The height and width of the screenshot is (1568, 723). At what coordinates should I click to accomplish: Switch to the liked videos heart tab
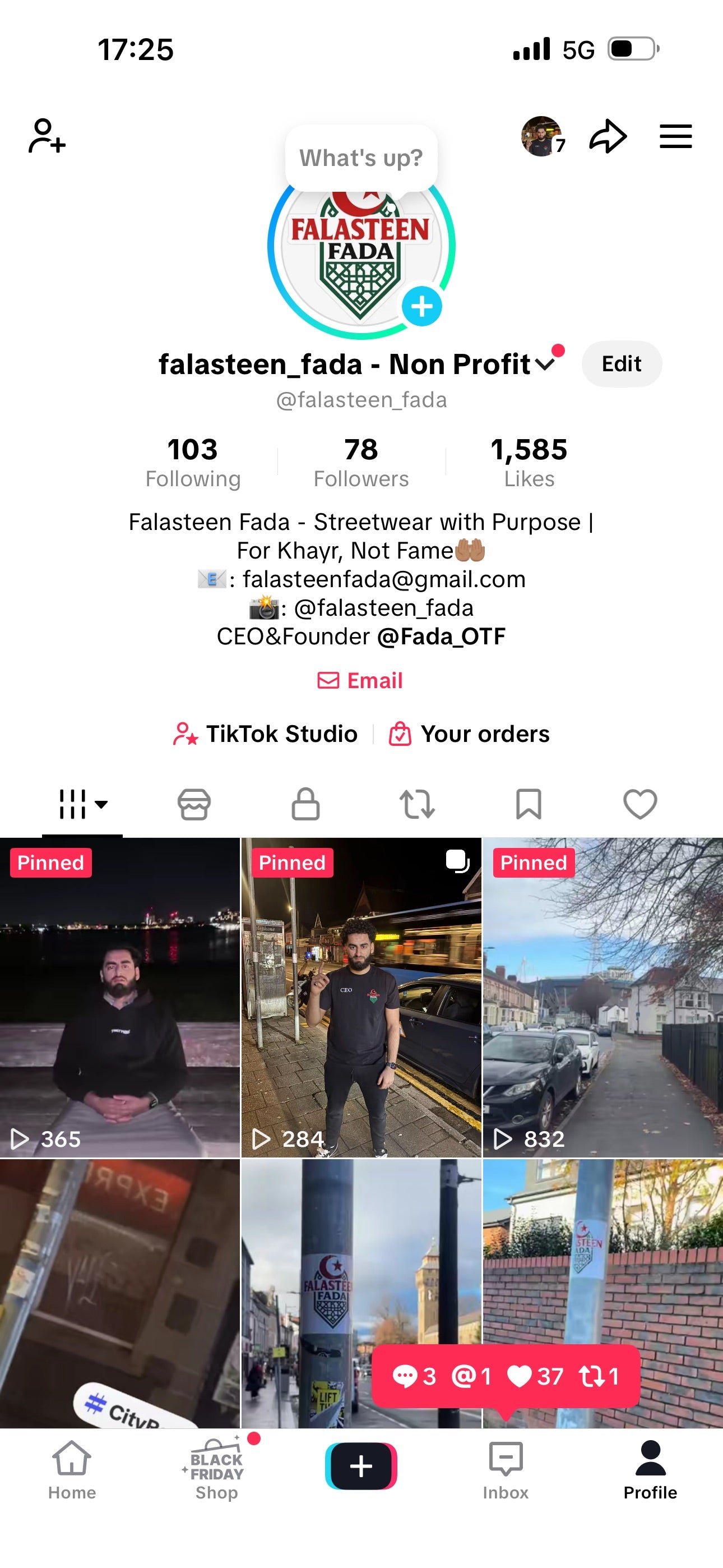(640, 804)
